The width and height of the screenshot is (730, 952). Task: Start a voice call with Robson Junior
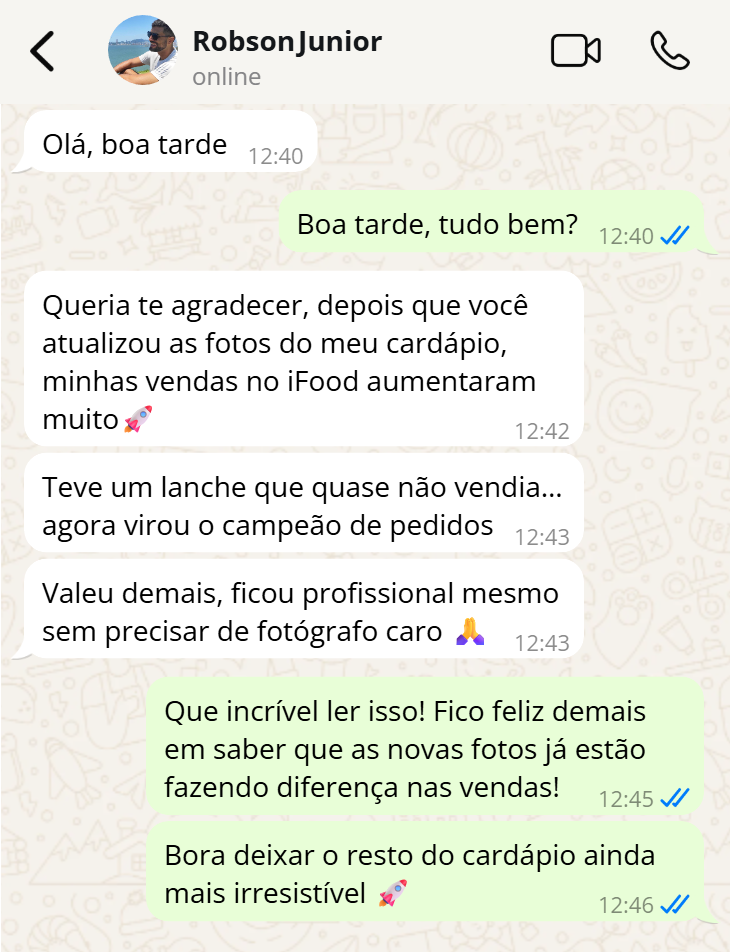pyautogui.click(x=669, y=51)
